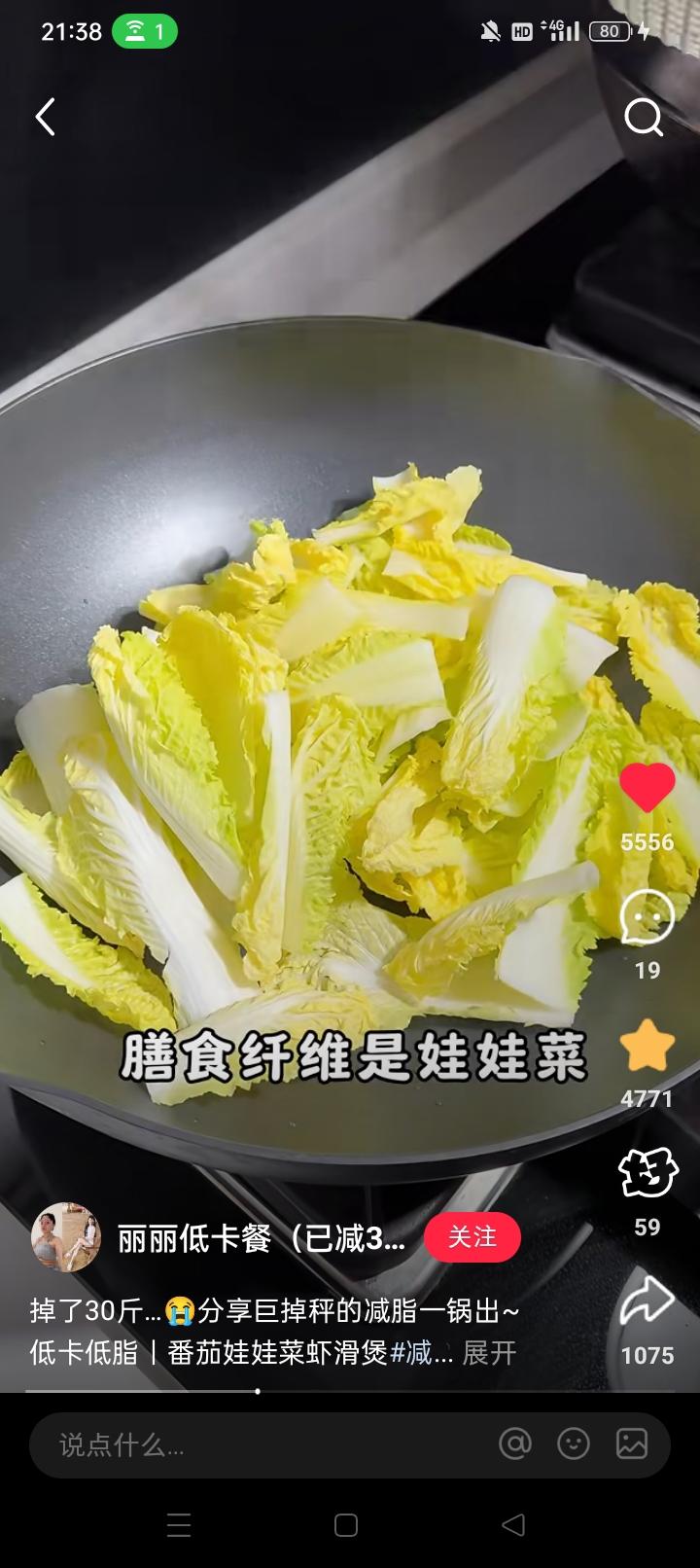Open the emoji picker smiley icon

pos(574,1444)
